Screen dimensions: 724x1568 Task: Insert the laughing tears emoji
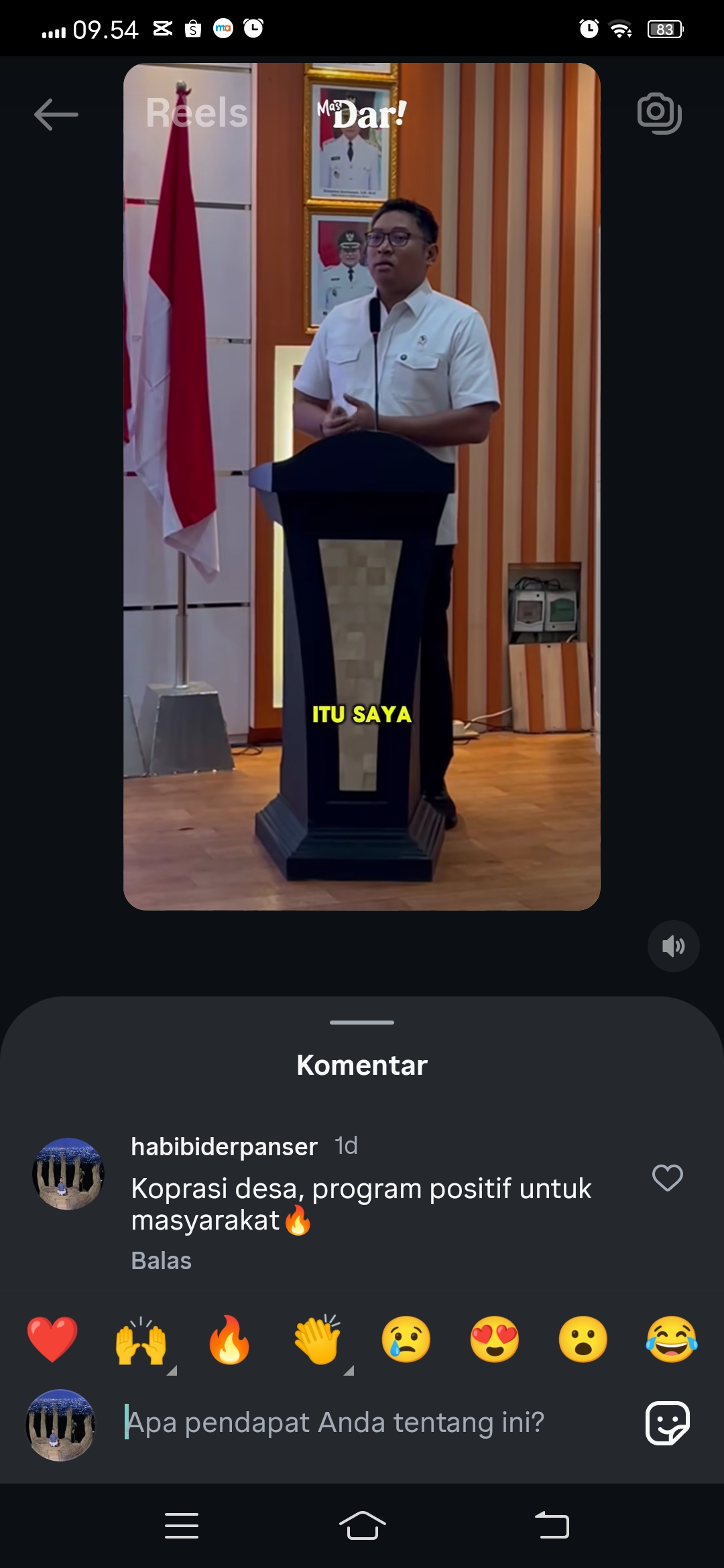point(672,1339)
